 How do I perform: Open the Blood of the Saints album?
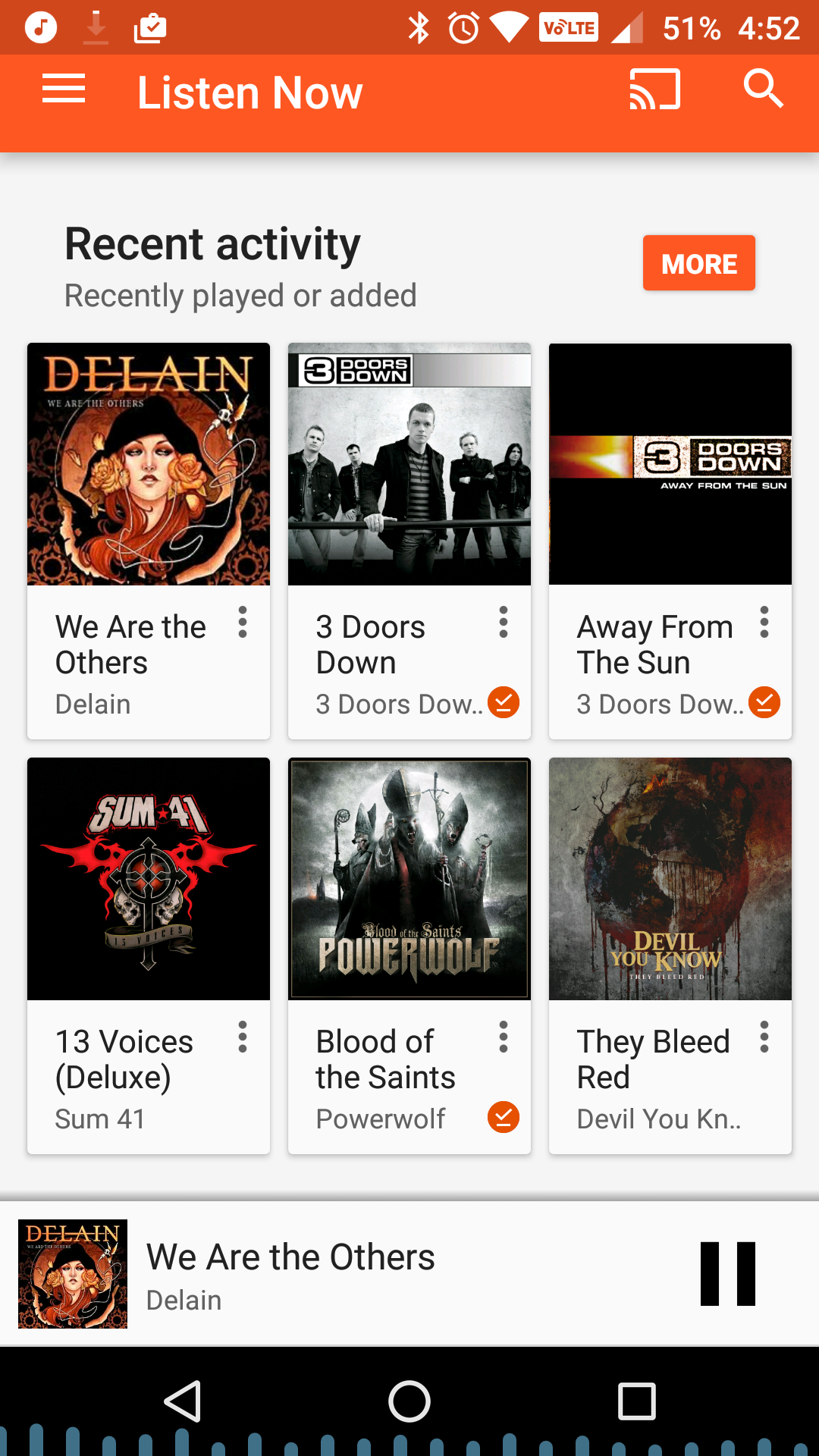click(x=409, y=879)
